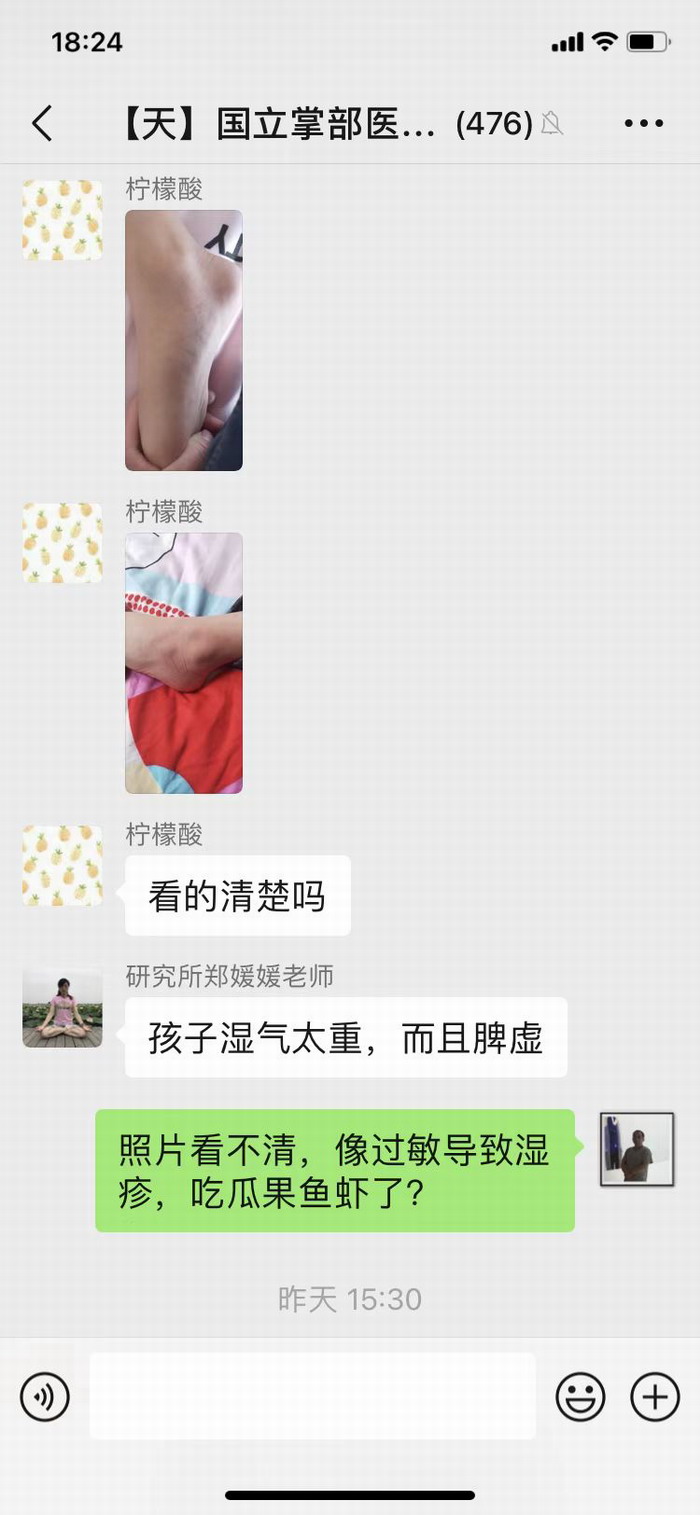Open the emoji sticker panel

click(x=581, y=1396)
